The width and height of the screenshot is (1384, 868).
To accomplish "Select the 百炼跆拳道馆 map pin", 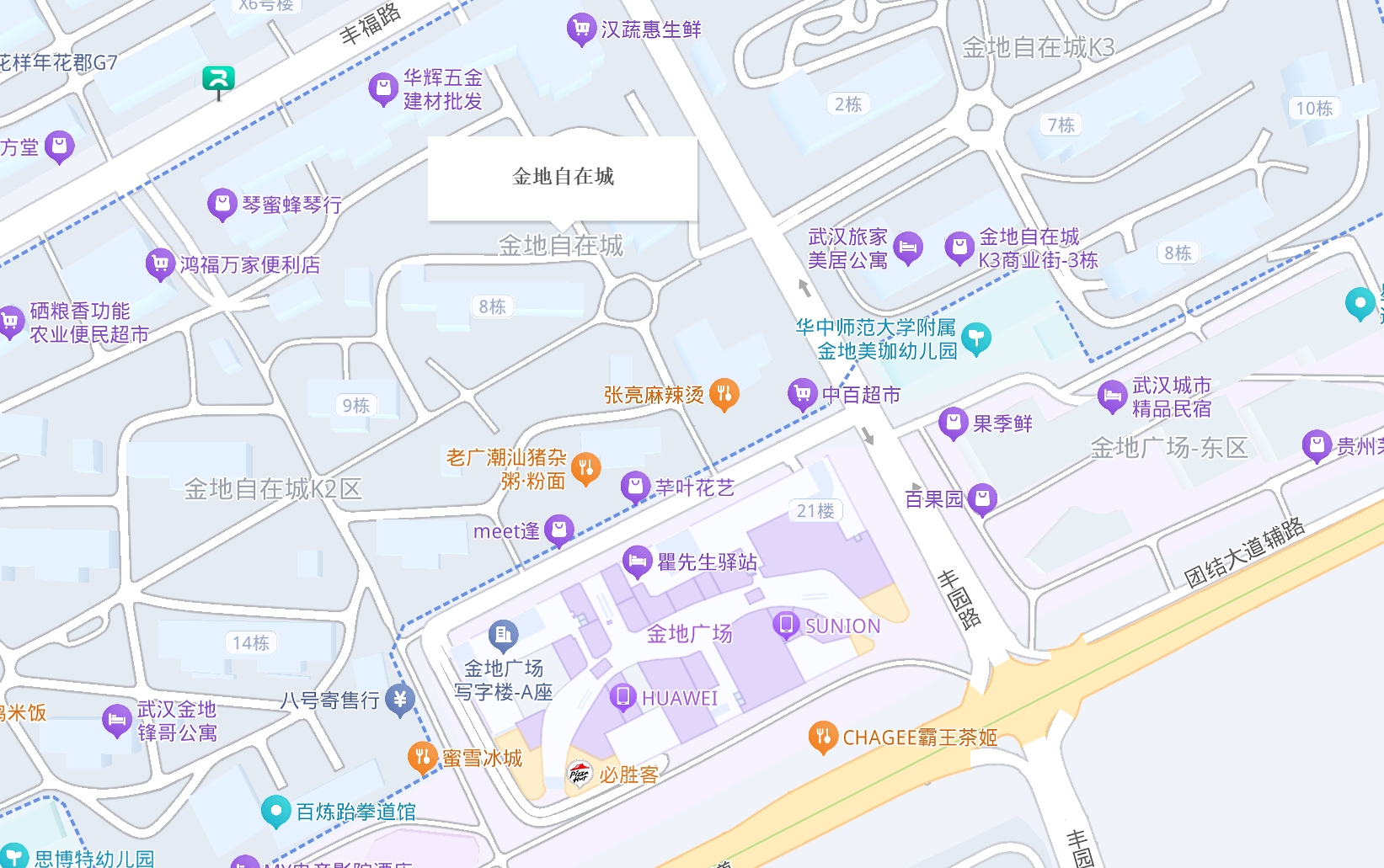I will (x=275, y=811).
